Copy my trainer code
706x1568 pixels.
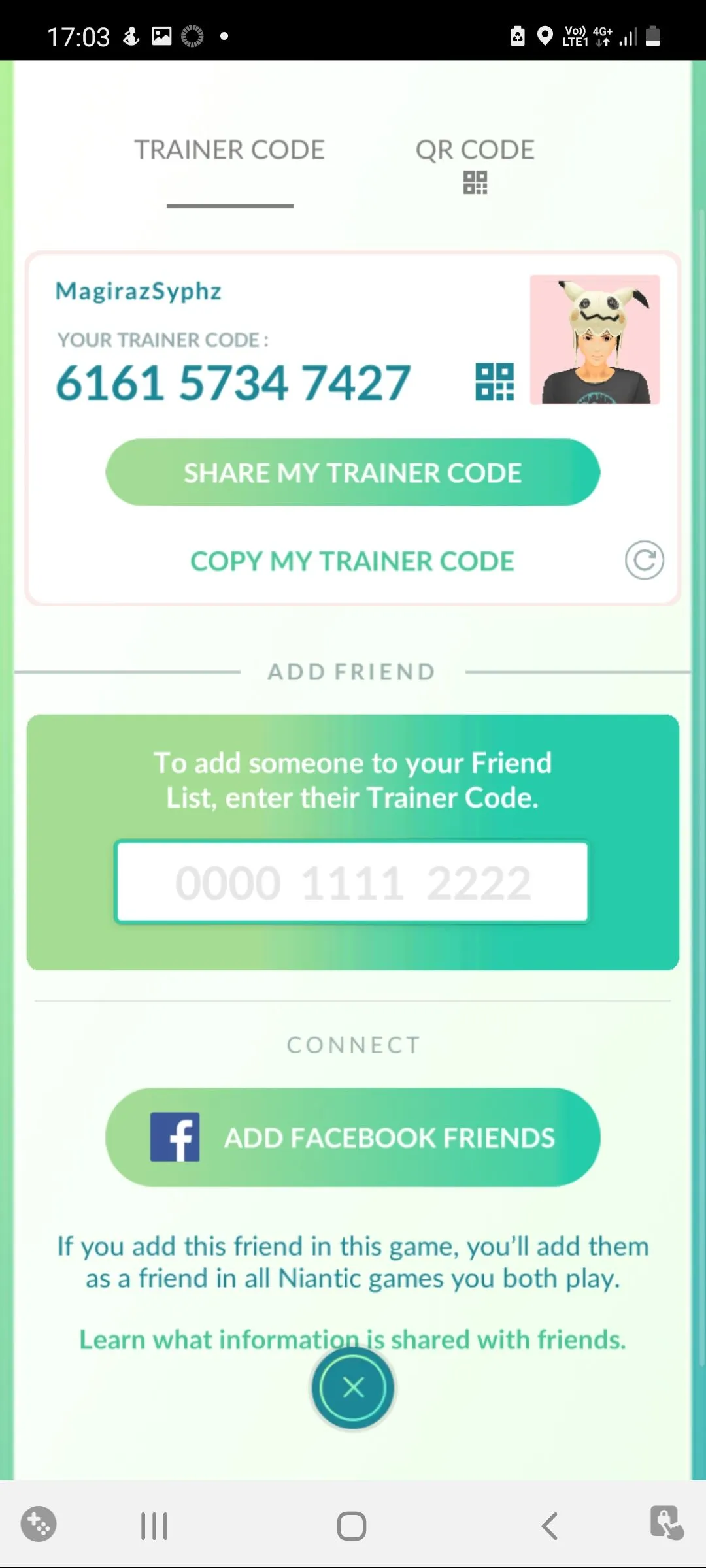click(x=352, y=561)
